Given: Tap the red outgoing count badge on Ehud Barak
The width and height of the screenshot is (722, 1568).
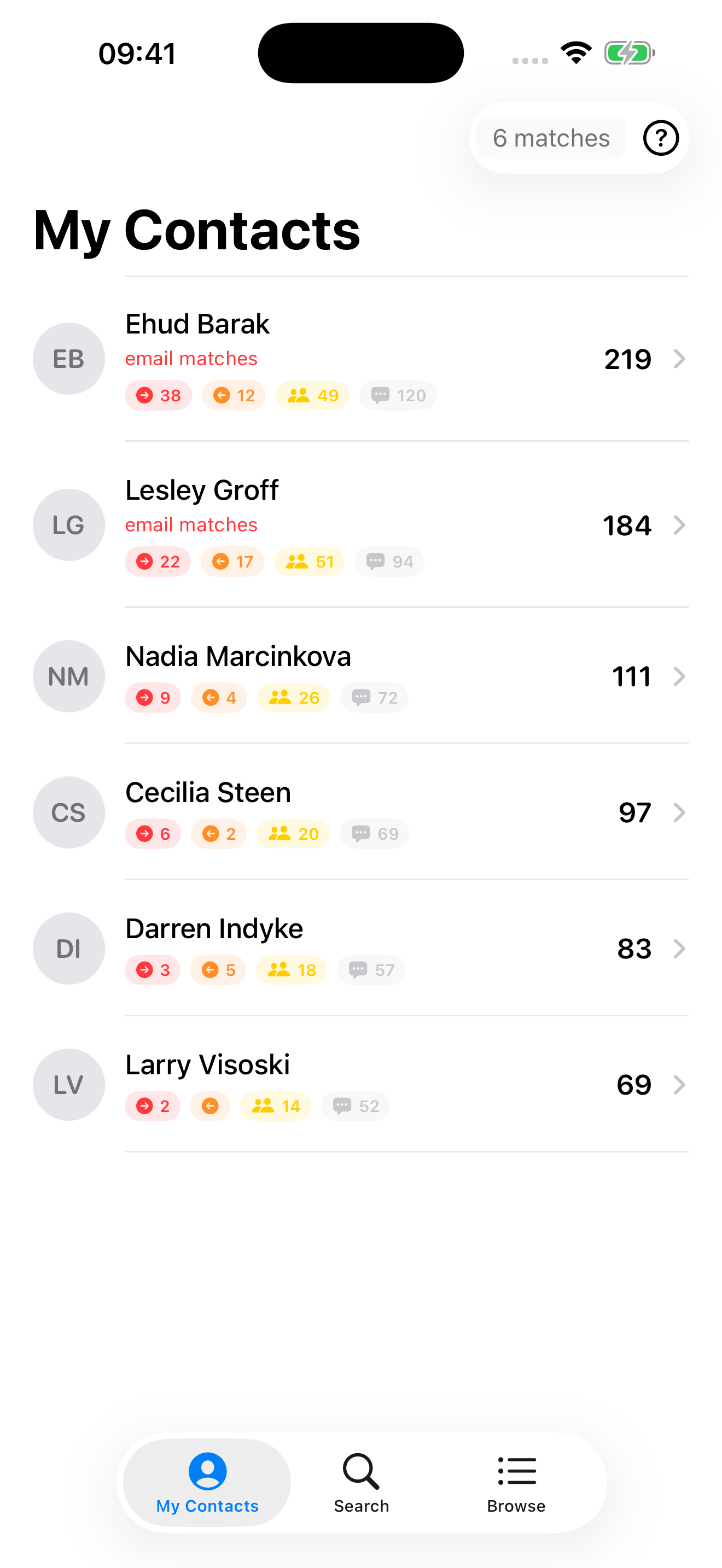Looking at the screenshot, I should [158, 395].
